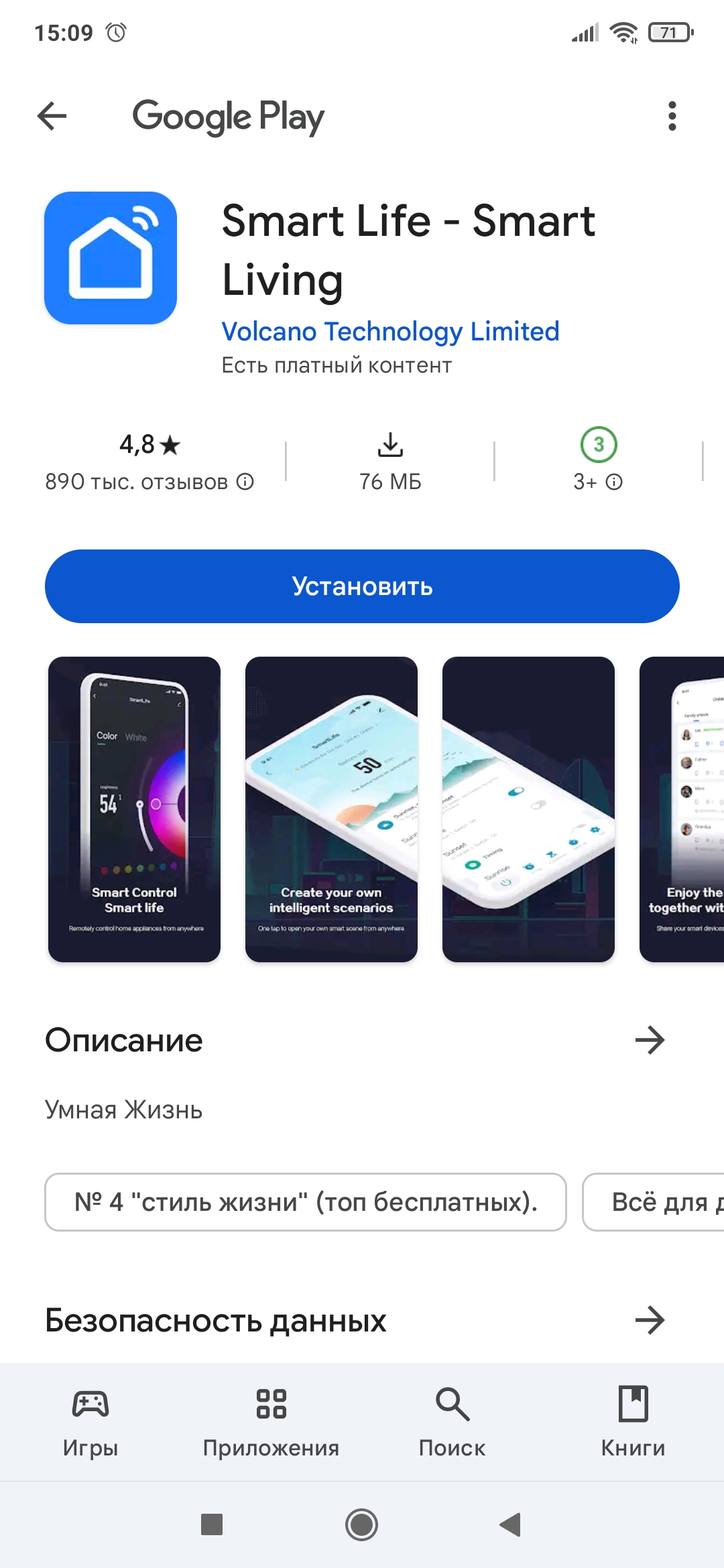Viewport: 724px width, 1568px height.
Task: View rating info for 890 тыс. отзывов
Action: [x=245, y=482]
